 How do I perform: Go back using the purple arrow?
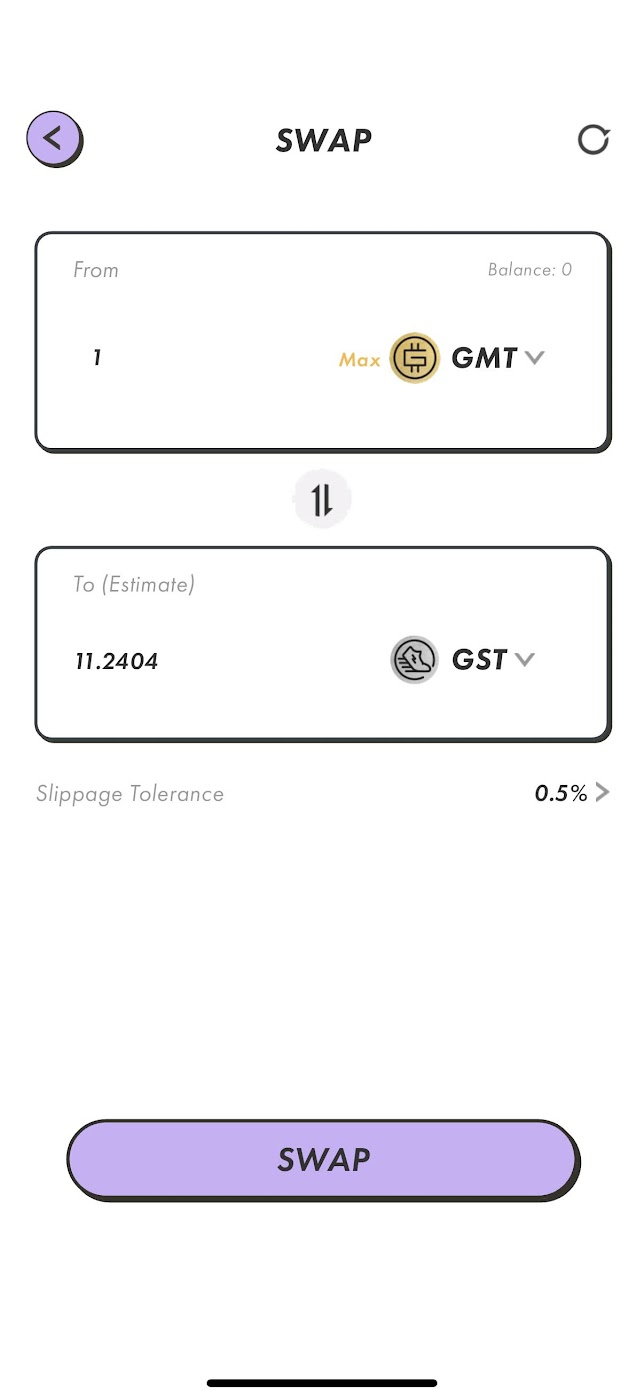54,139
